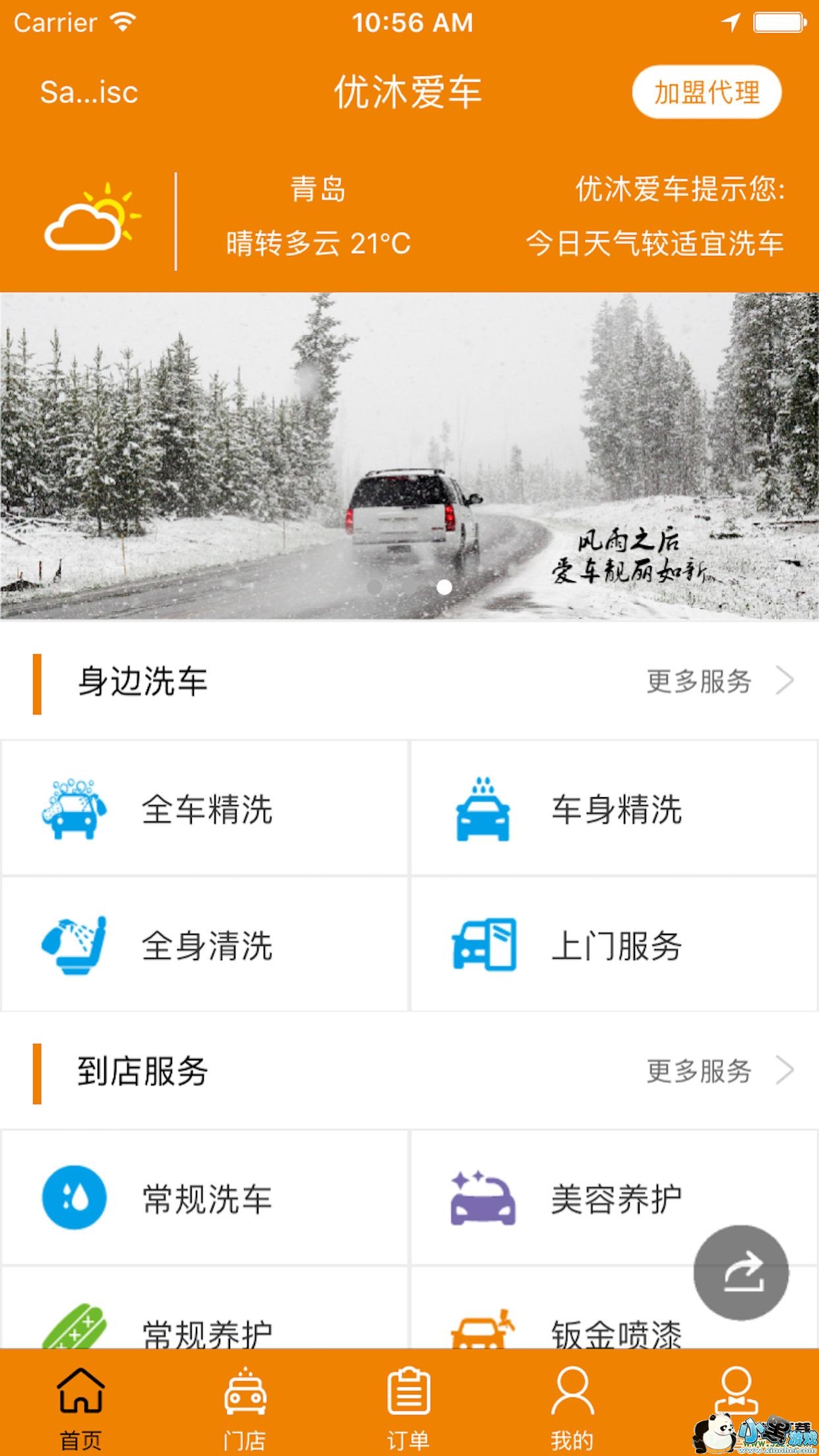819x1456 pixels.
Task: Open the Sa...isc location selector
Action: 89,92
